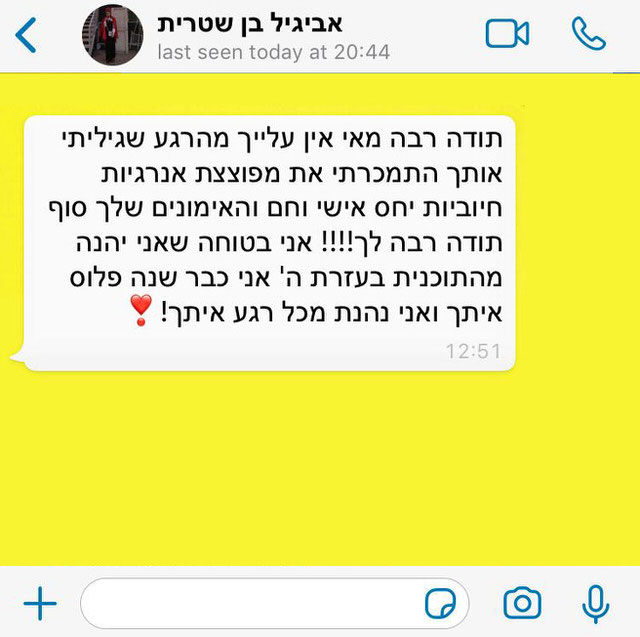Open the camera to send a photo
This screenshot has width=640, height=637.
522,603
